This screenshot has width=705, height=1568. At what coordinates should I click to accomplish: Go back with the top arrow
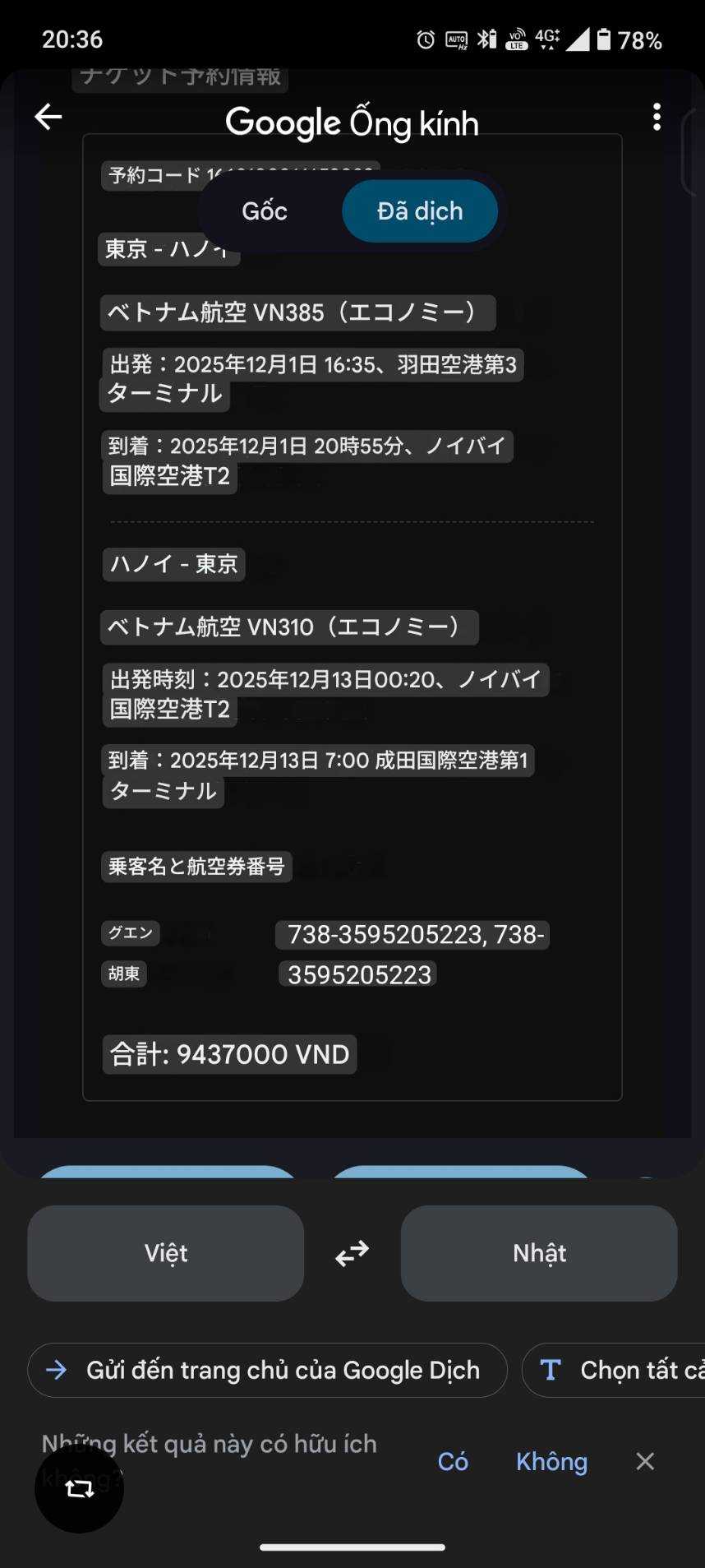[x=48, y=118]
